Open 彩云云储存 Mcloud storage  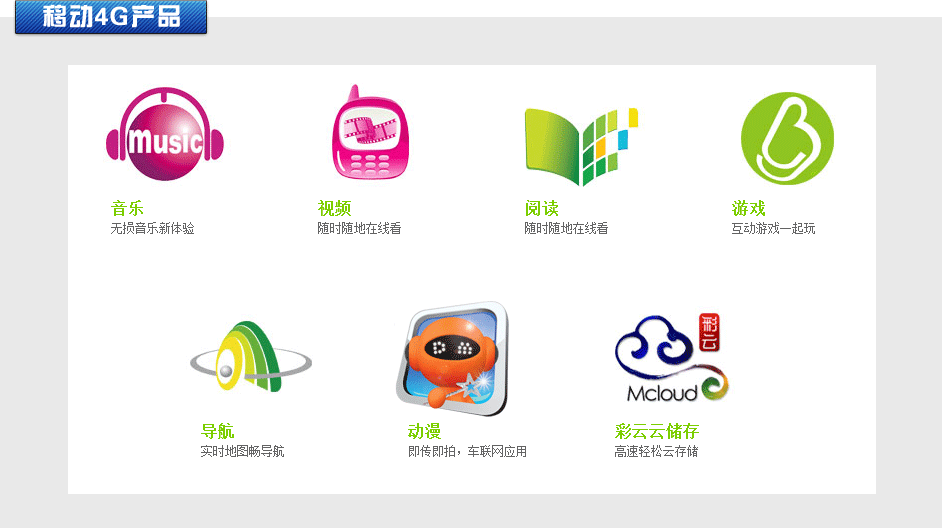(x=668, y=359)
